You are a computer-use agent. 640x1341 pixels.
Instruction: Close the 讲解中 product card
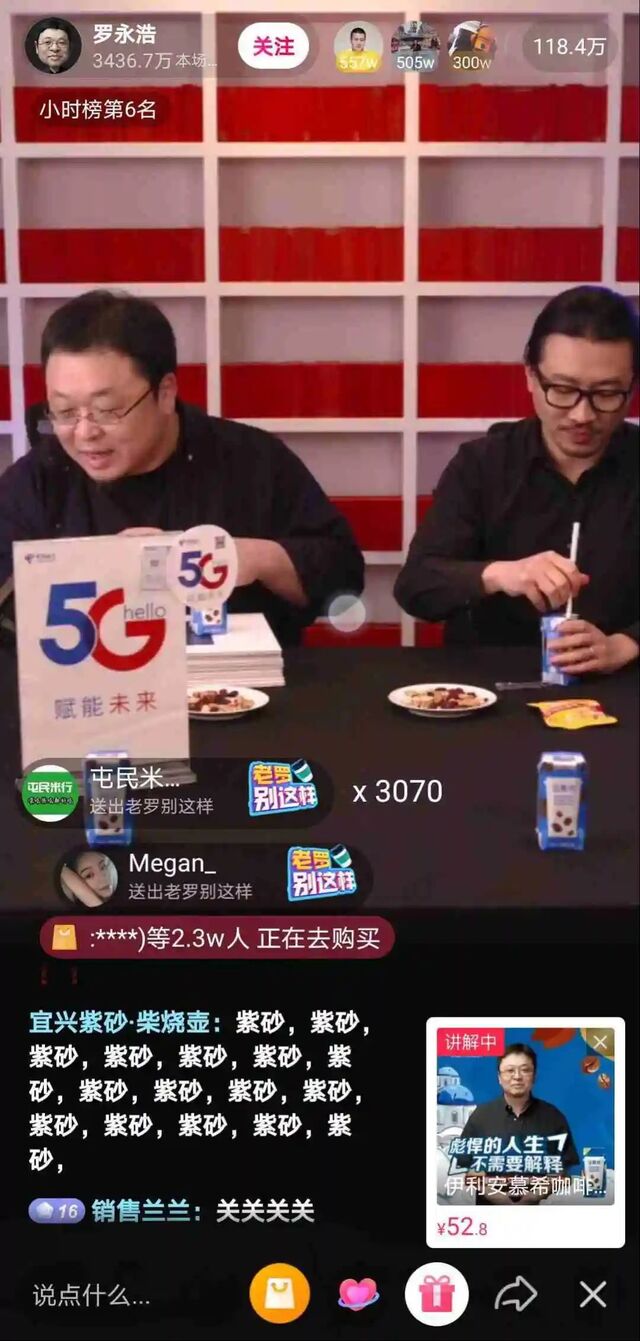[600, 1042]
